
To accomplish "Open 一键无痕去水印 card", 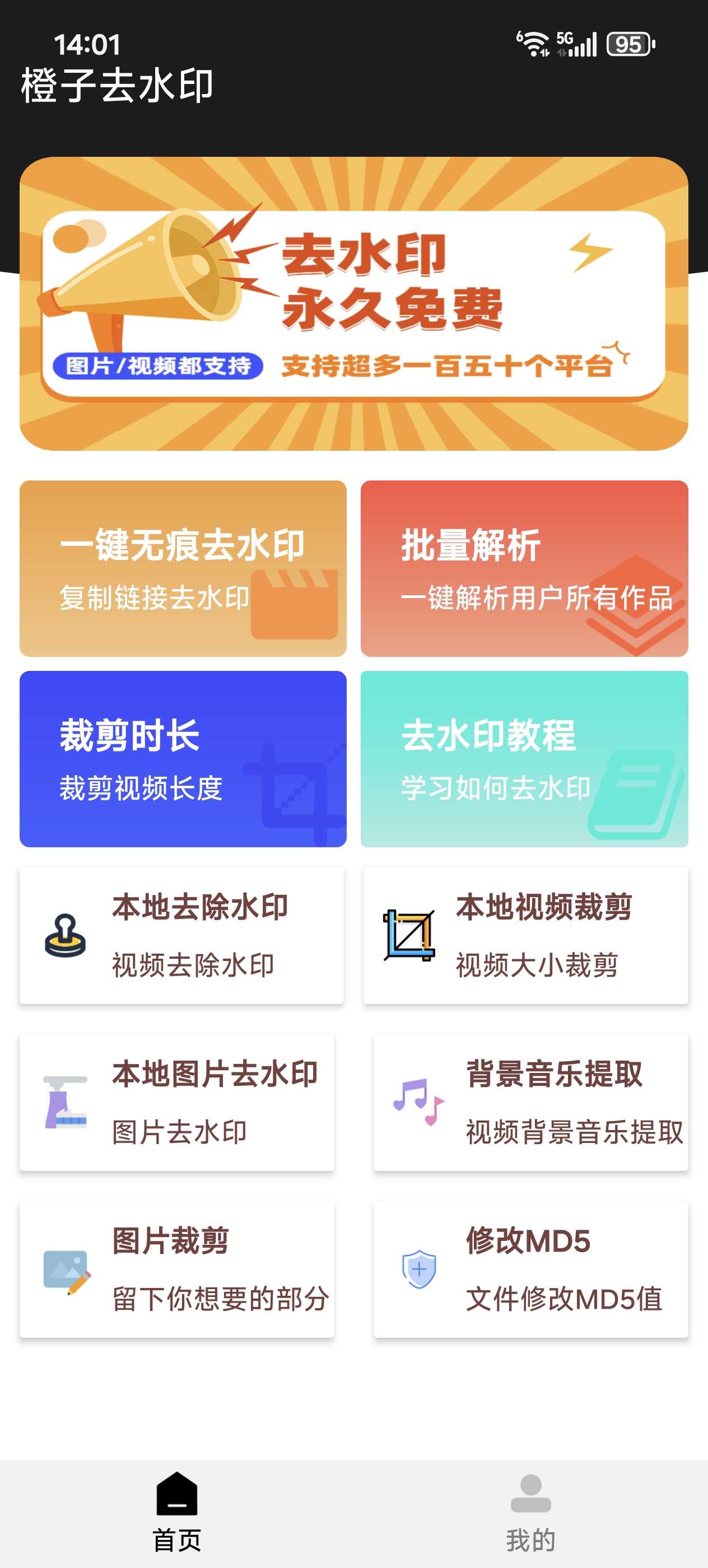I will coord(183,568).
